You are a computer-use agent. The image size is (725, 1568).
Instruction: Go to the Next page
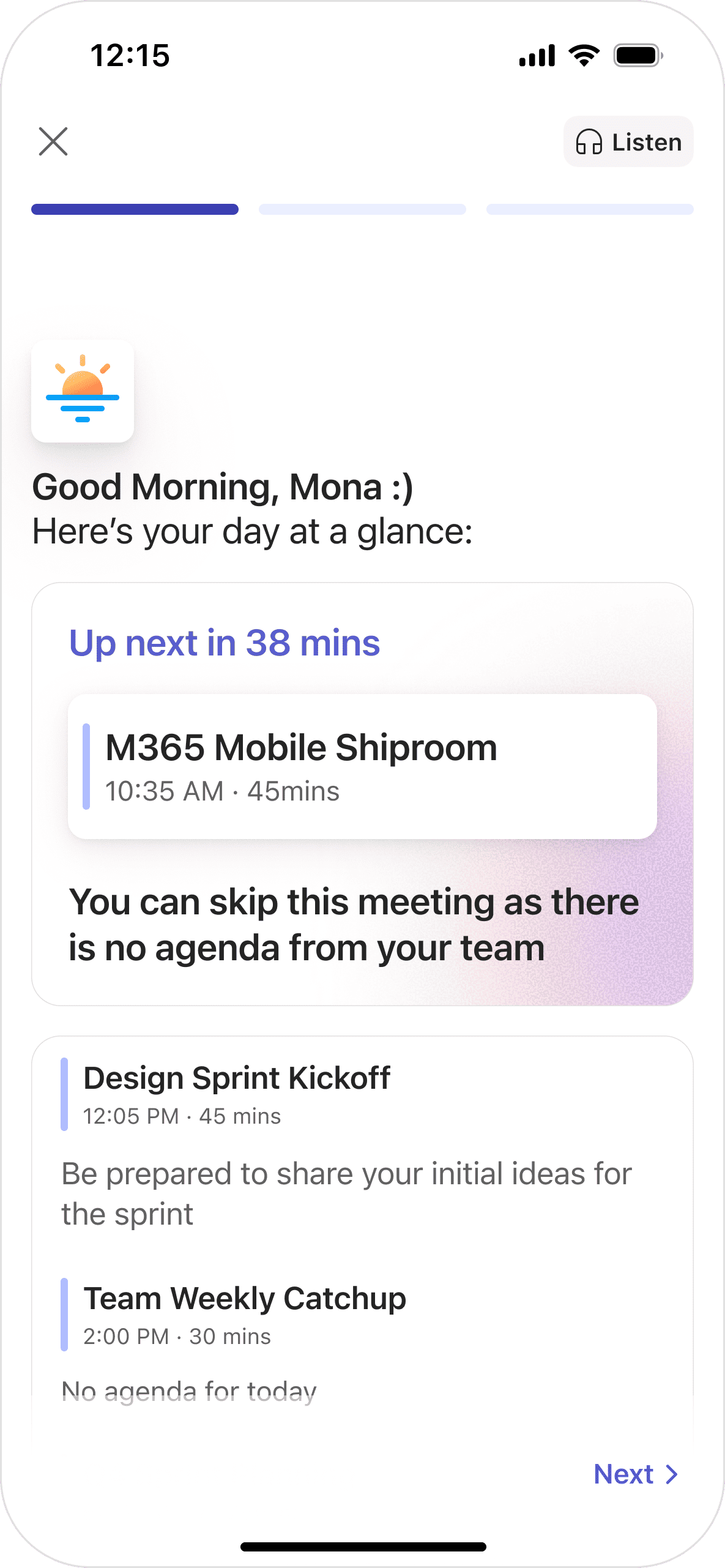pyautogui.click(x=636, y=1474)
